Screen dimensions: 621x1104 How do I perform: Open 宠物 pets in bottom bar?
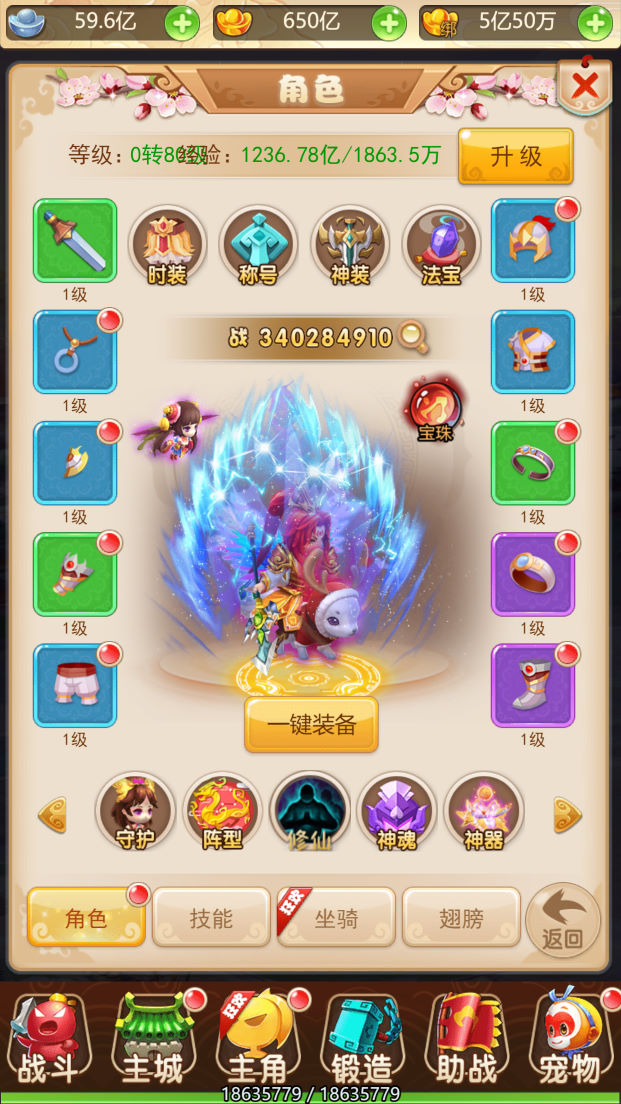(571, 1040)
